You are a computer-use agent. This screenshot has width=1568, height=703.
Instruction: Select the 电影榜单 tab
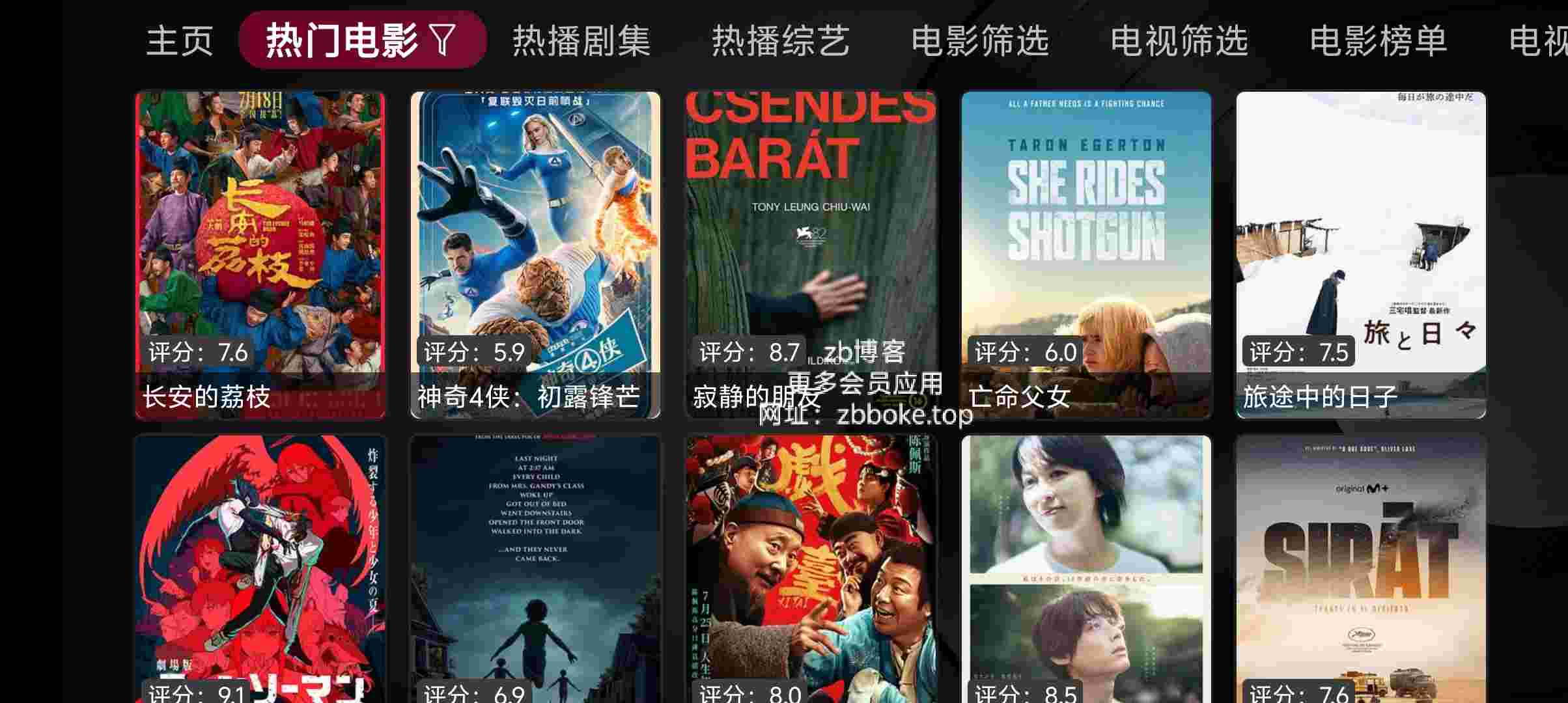coord(1378,40)
